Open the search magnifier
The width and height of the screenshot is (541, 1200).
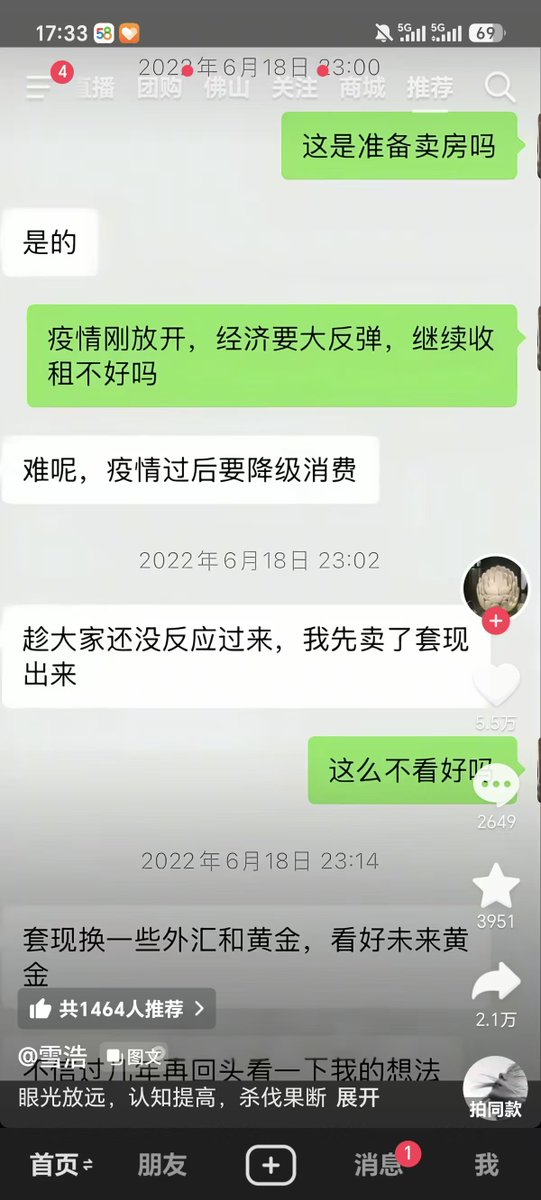coord(500,87)
